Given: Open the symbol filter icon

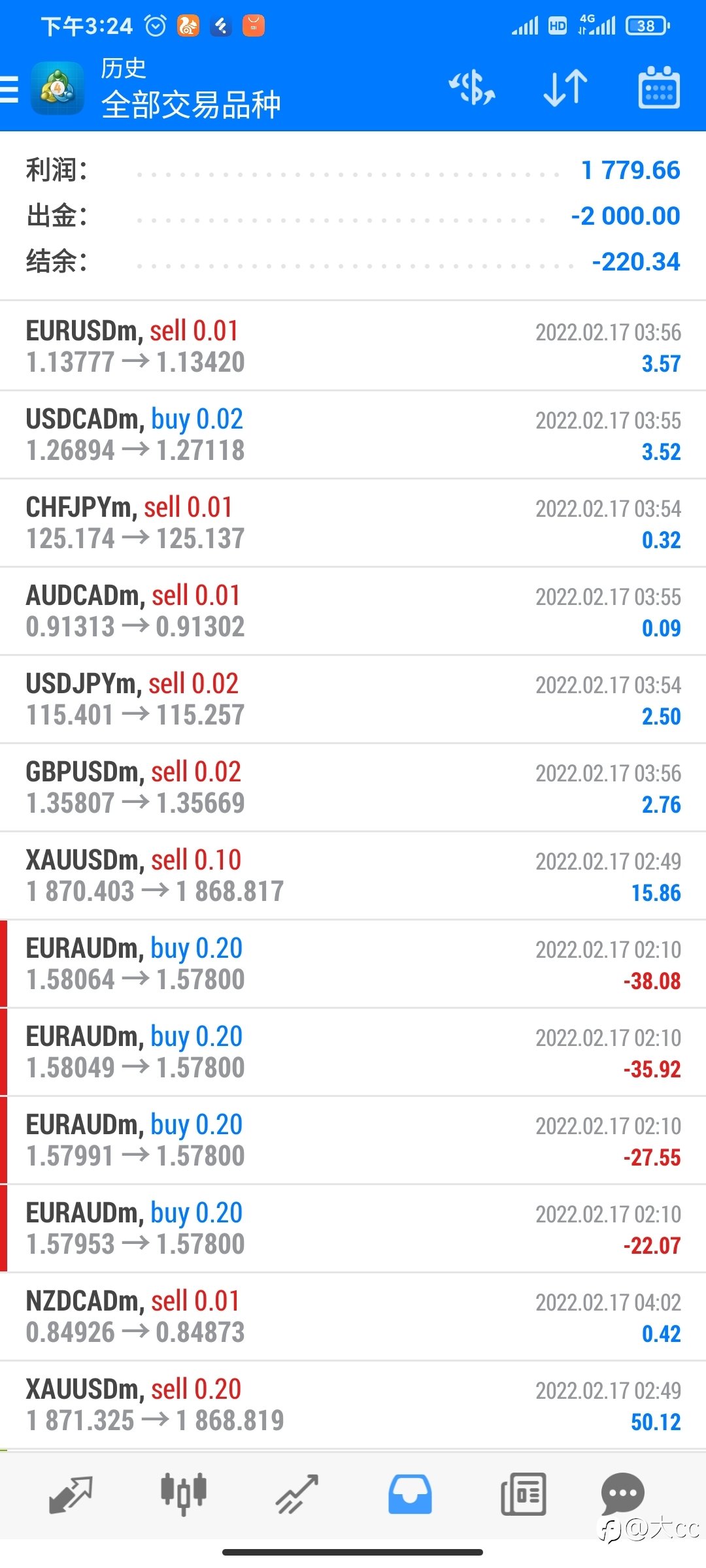Looking at the screenshot, I should (471, 88).
